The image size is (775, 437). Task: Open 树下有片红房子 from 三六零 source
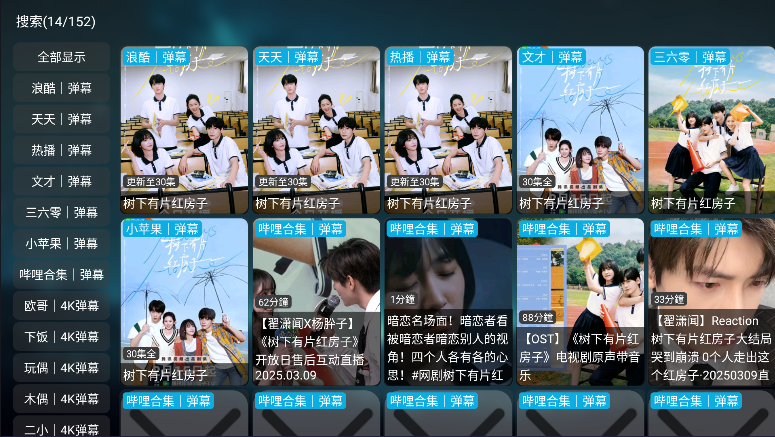[x=710, y=130]
